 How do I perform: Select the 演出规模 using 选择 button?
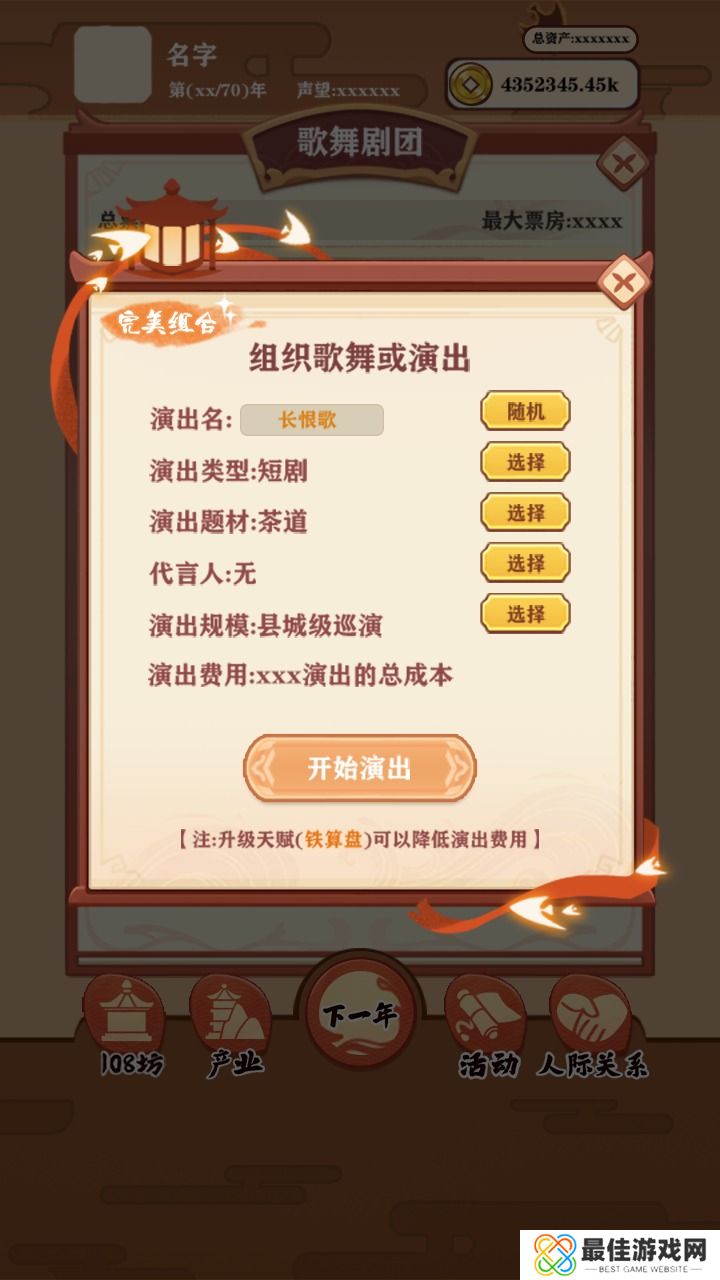tap(525, 613)
